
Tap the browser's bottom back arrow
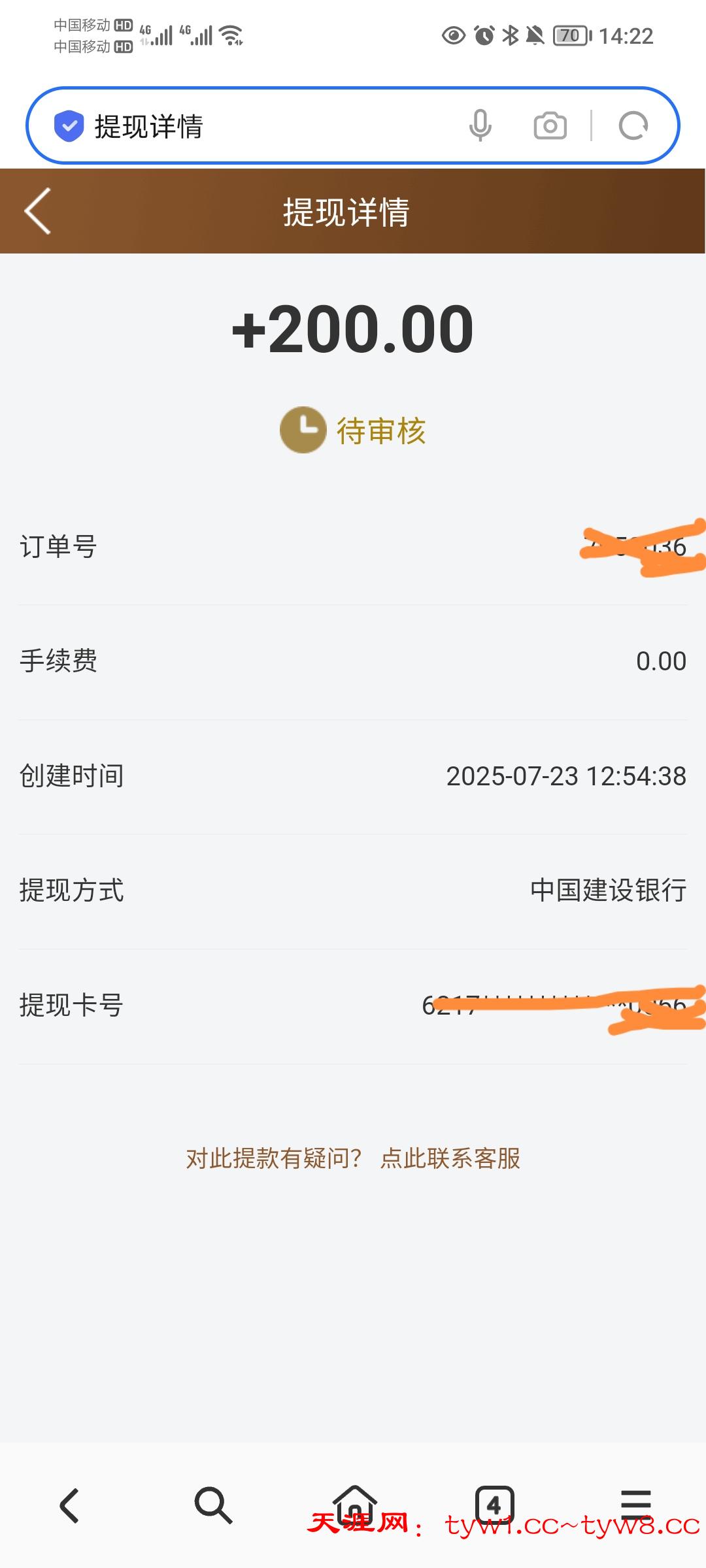pos(69,1505)
